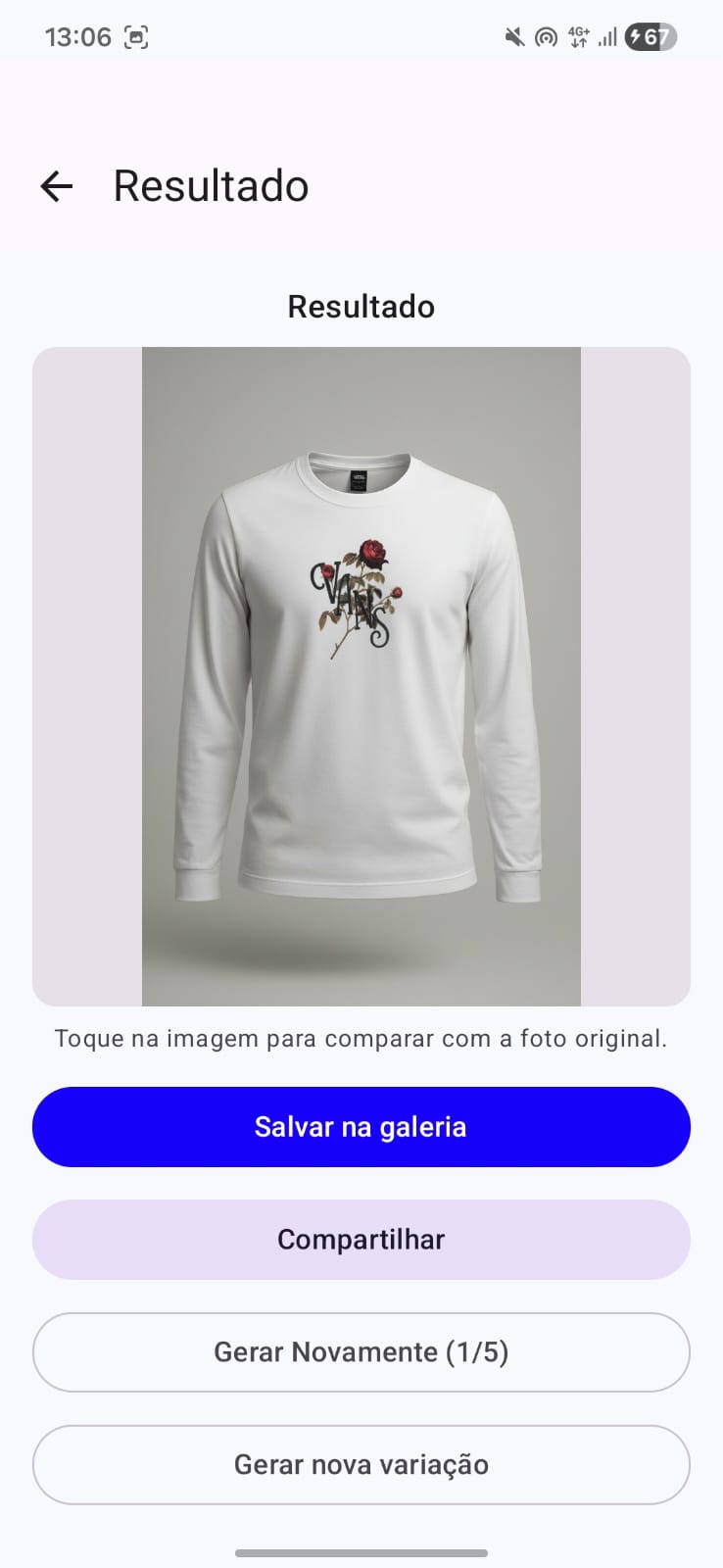
Task: Tap Salvar na galeria button
Action: 361,1127
